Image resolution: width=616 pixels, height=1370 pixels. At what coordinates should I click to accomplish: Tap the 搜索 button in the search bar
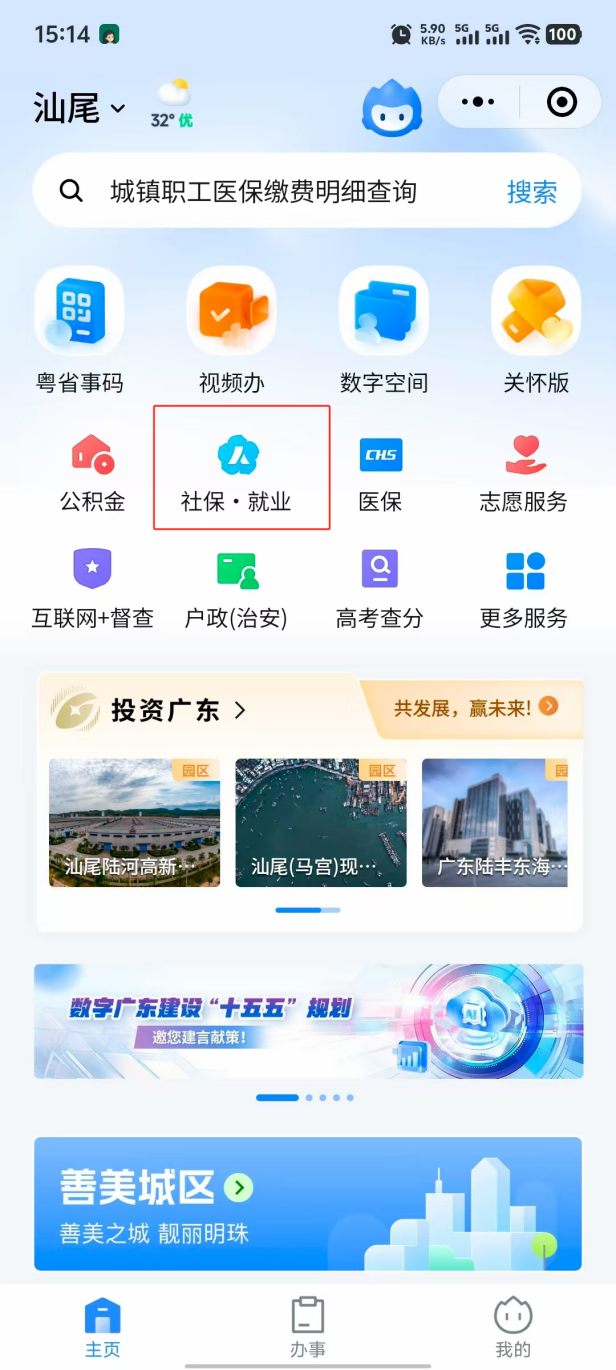coord(531,191)
